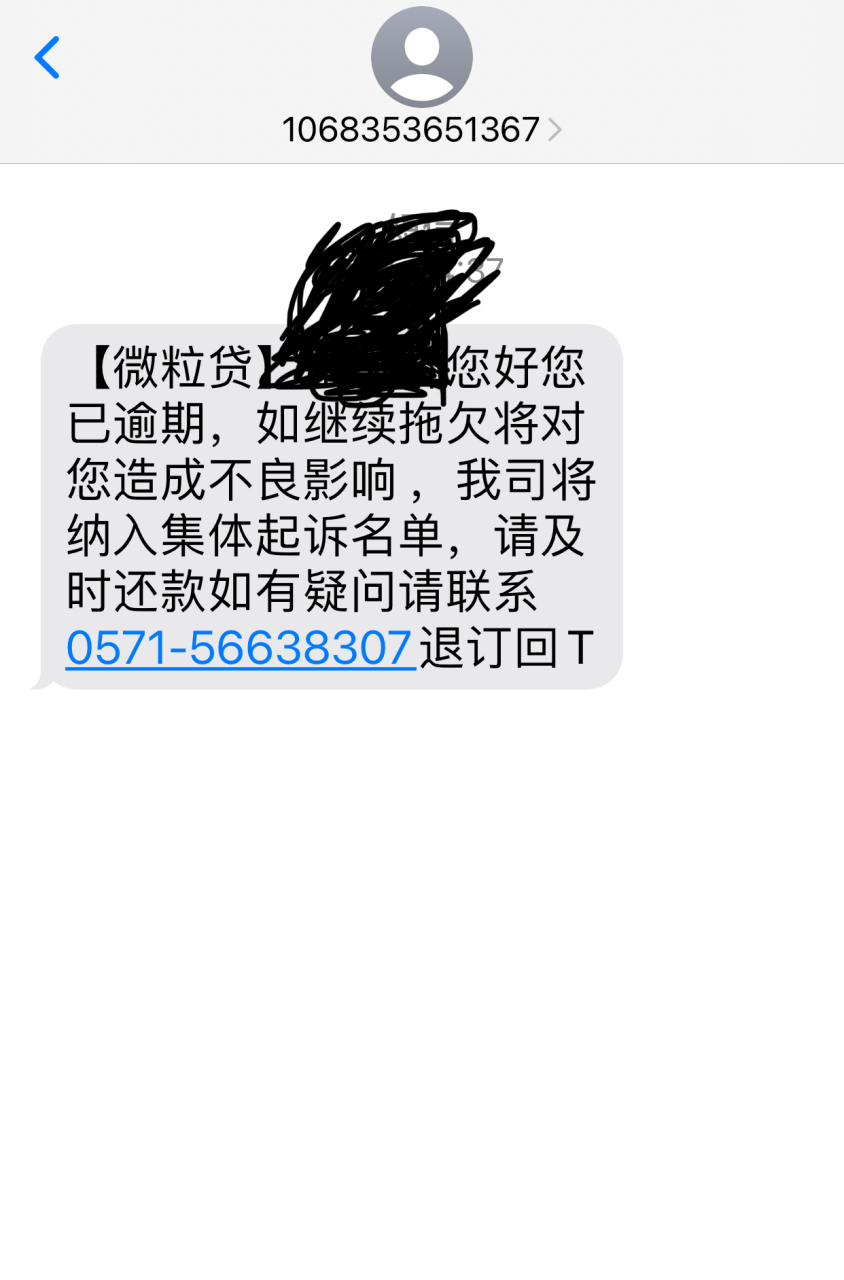Open contact details for 1068353651367
The height and width of the screenshot is (1280, 844).
point(421,129)
